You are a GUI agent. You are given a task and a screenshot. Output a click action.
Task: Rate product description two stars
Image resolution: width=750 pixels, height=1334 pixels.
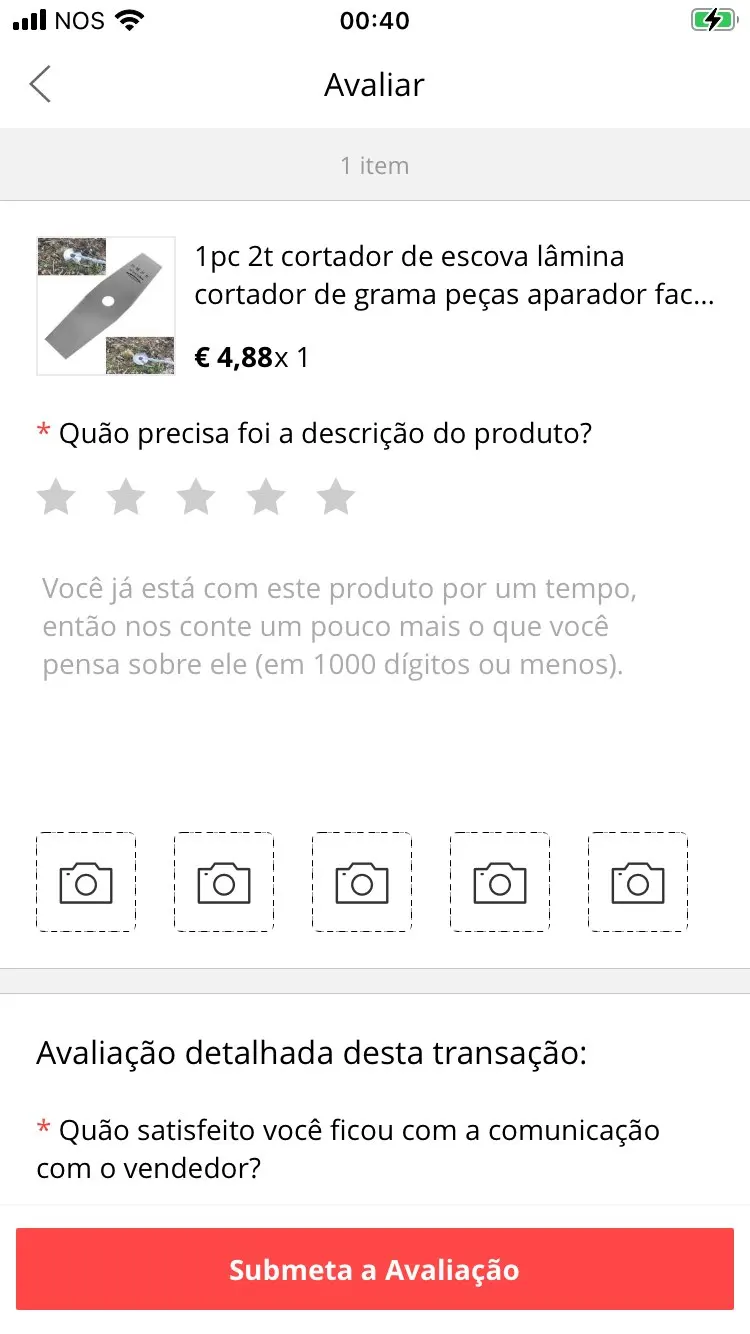(x=126, y=497)
